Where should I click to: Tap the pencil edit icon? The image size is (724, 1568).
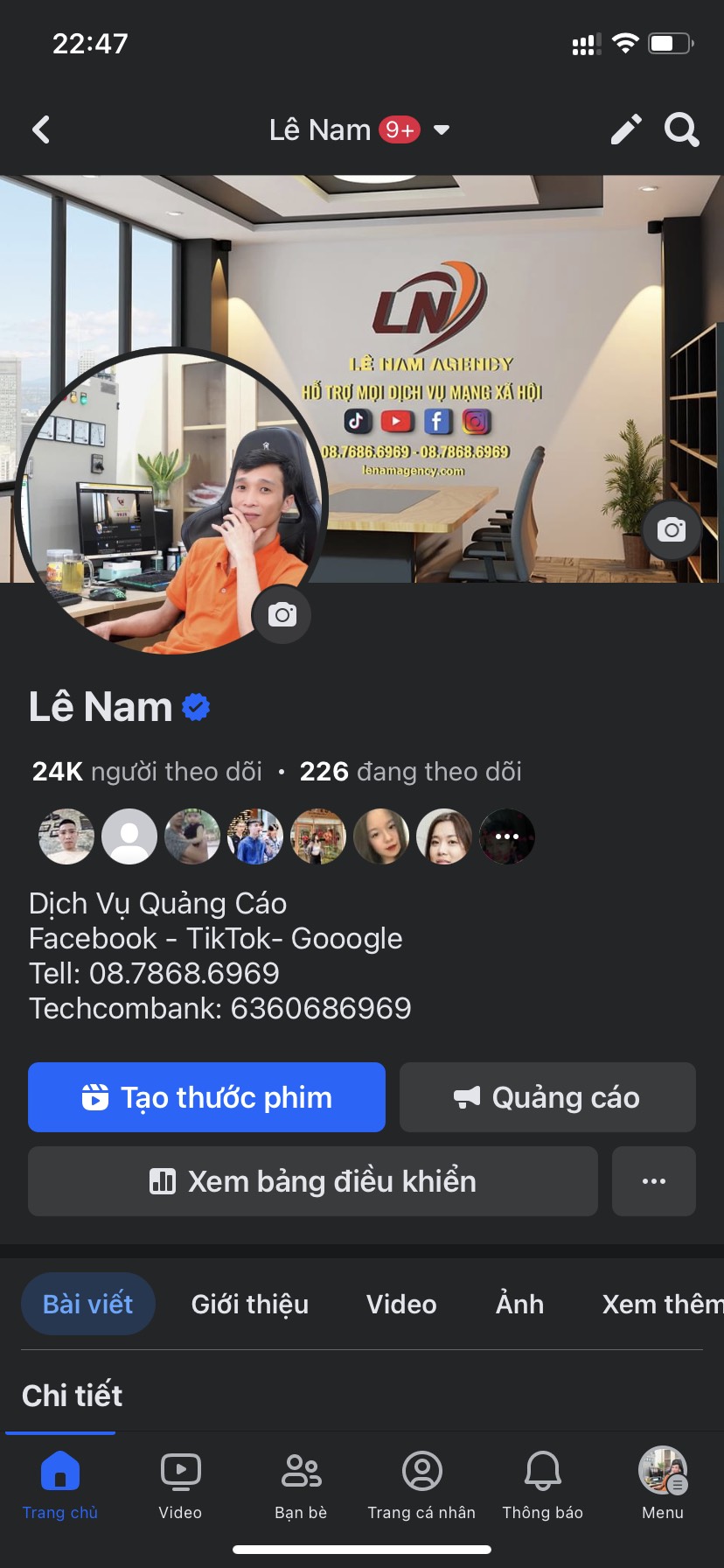pos(626,130)
